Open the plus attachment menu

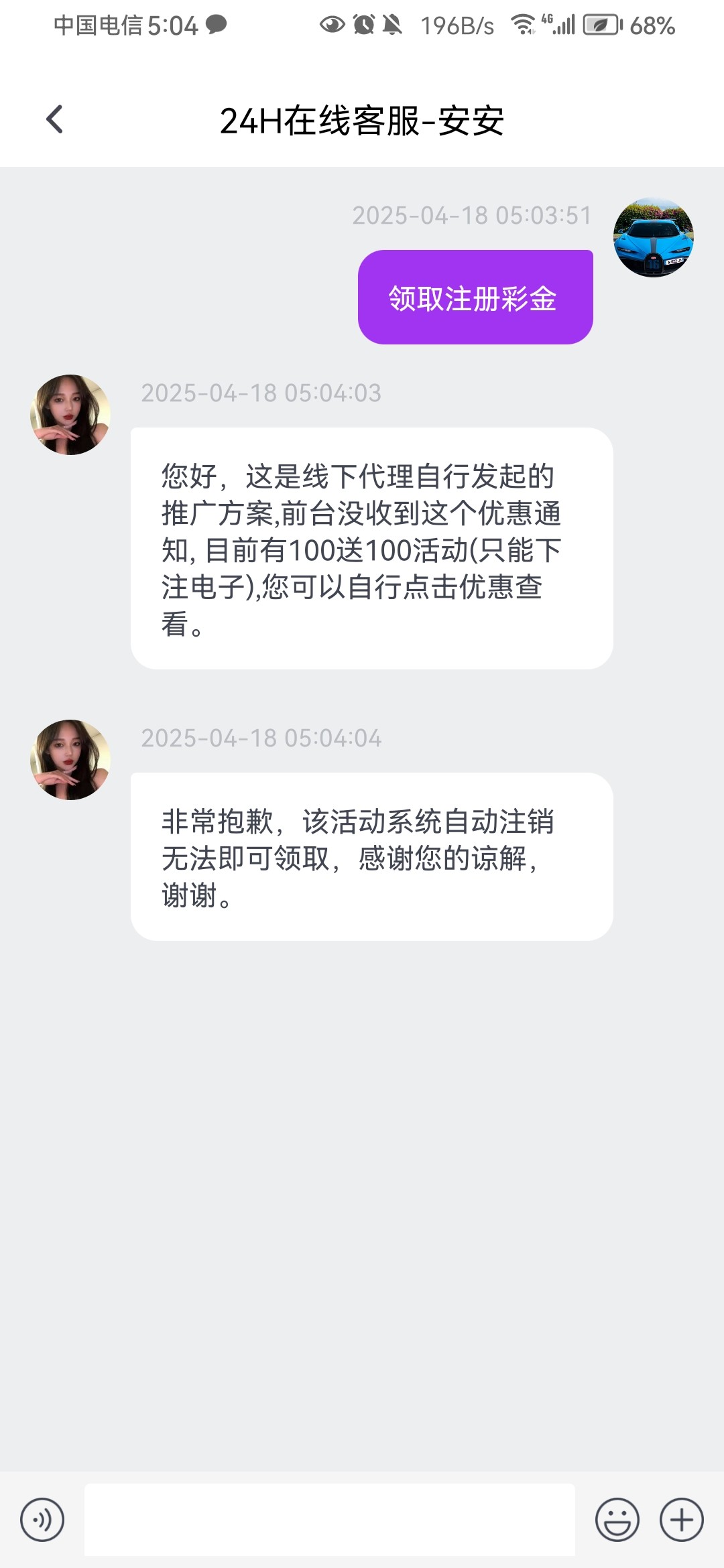point(681,1520)
